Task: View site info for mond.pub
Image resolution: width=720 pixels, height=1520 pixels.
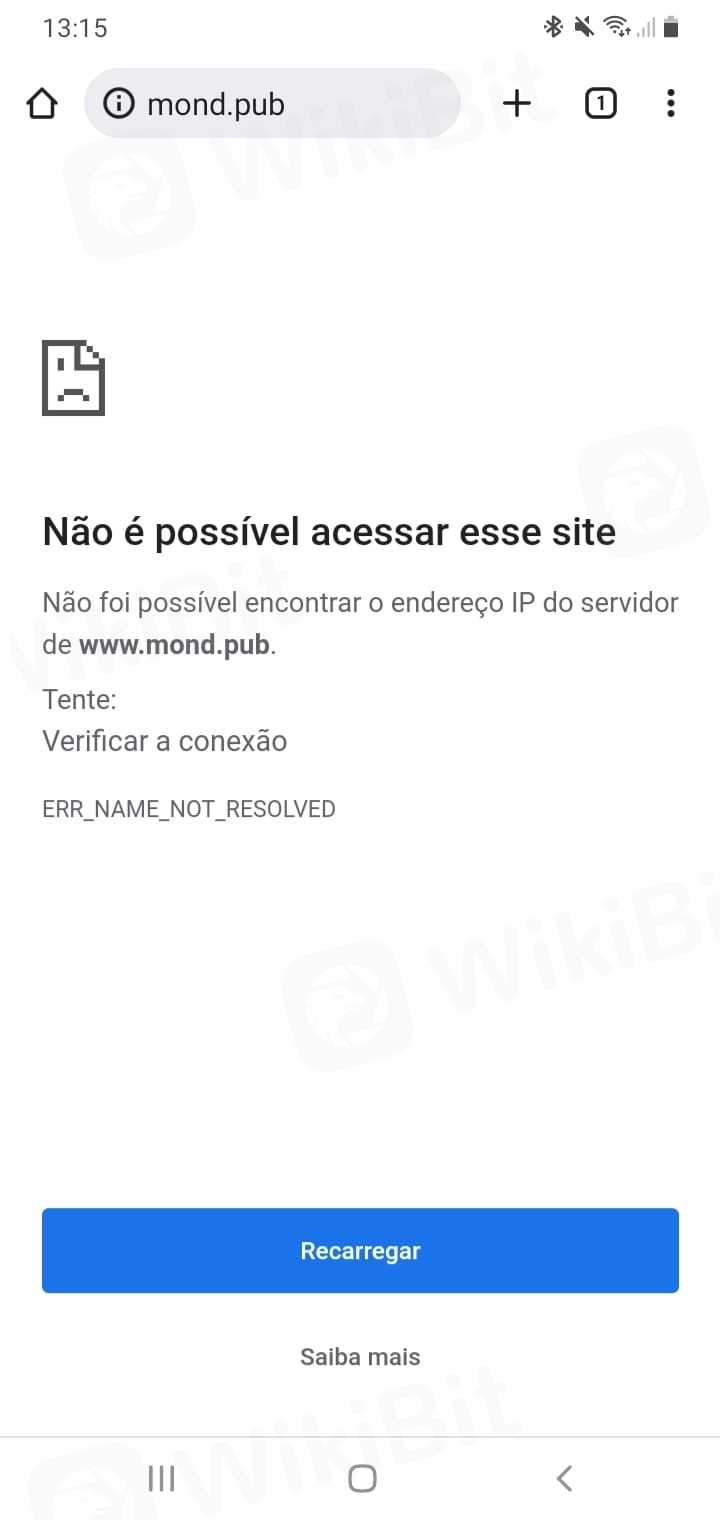Action: click(119, 103)
